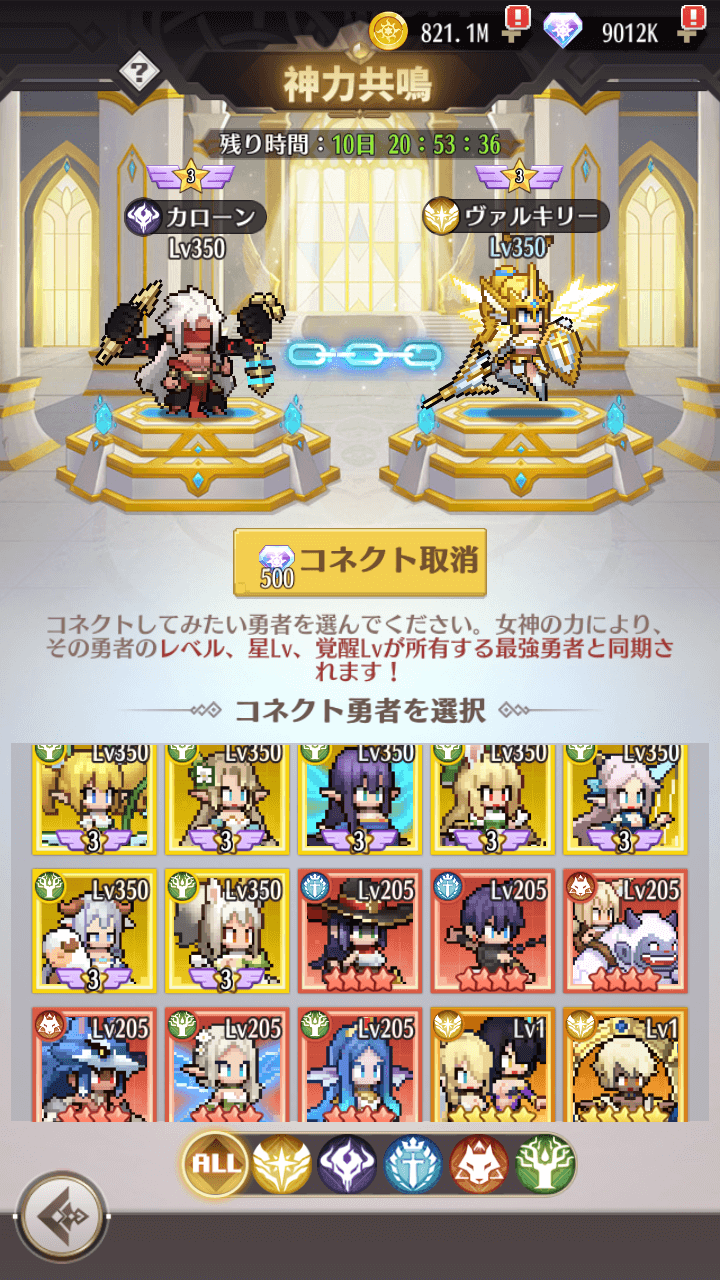Choose the Lv205 witch hat hero
Viewport: 720px width, 1280px height.
click(x=360, y=930)
